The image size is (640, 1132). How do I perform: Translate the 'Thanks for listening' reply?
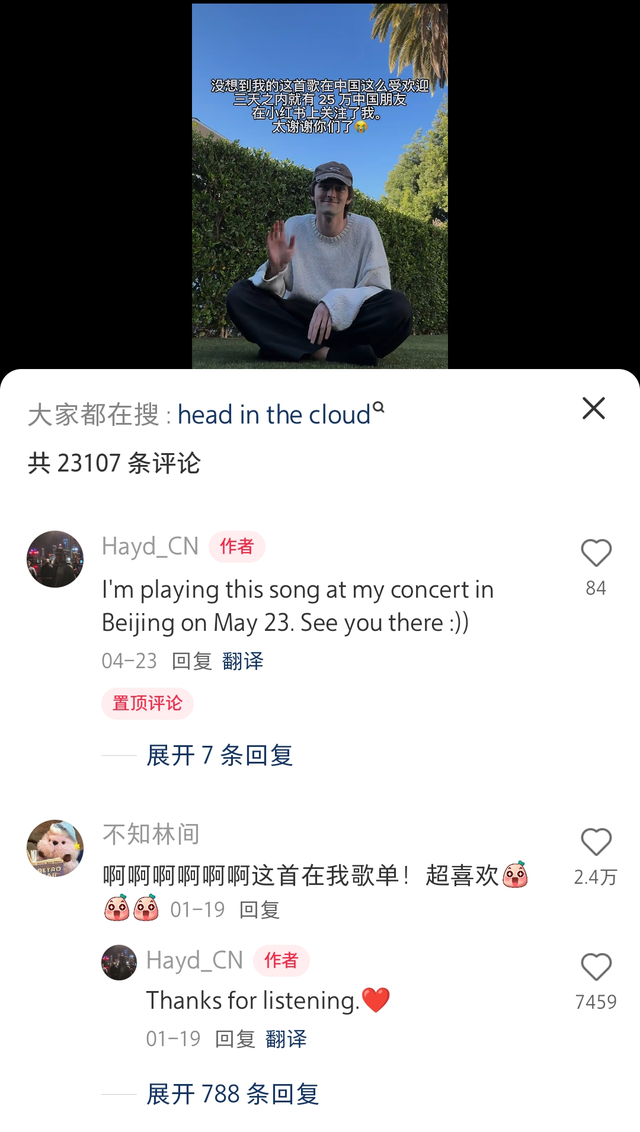click(286, 1039)
